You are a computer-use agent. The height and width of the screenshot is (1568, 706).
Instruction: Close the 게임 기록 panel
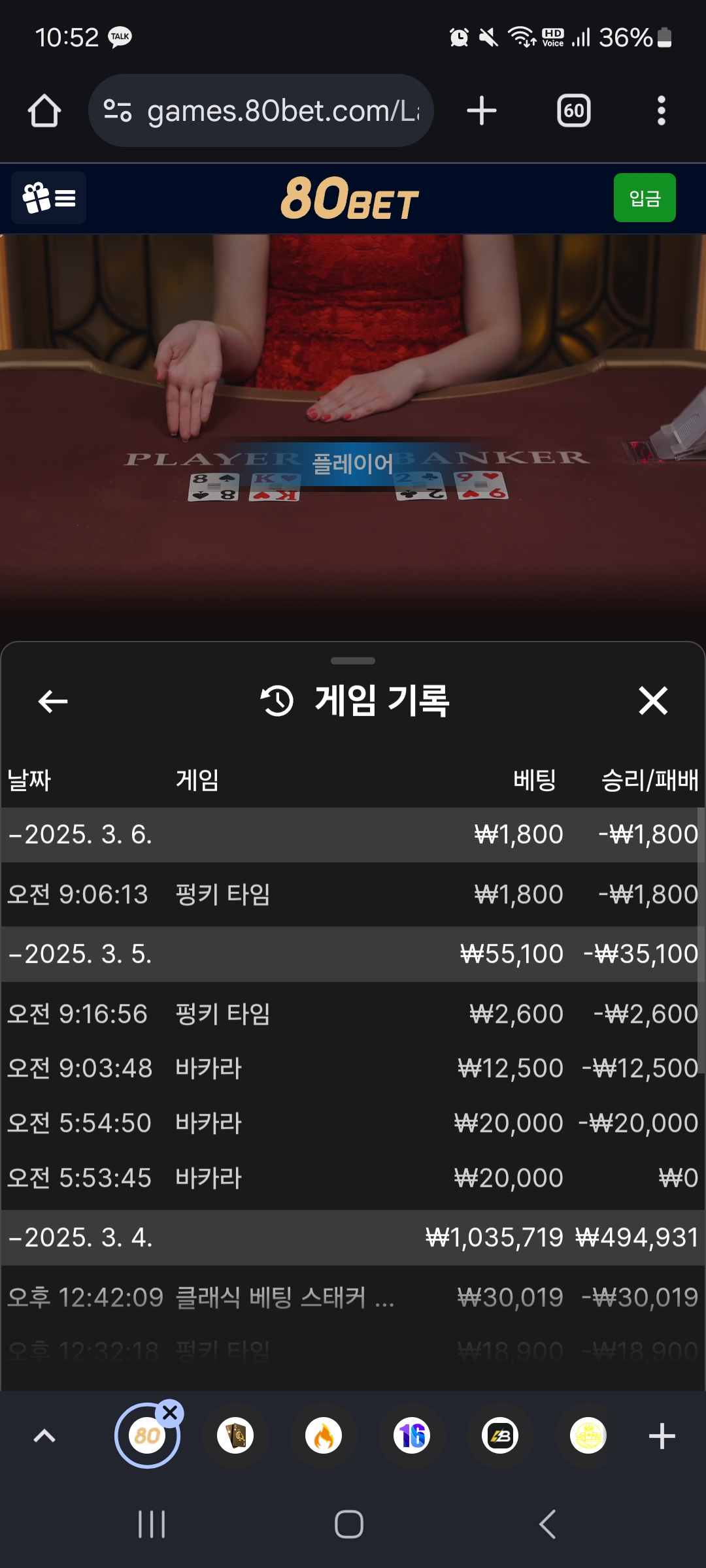click(x=652, y=701)
